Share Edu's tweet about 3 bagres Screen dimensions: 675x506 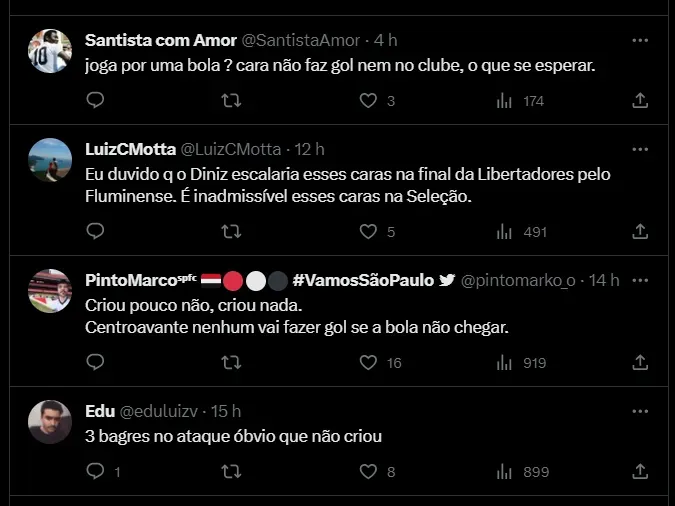tap(640, 471)
